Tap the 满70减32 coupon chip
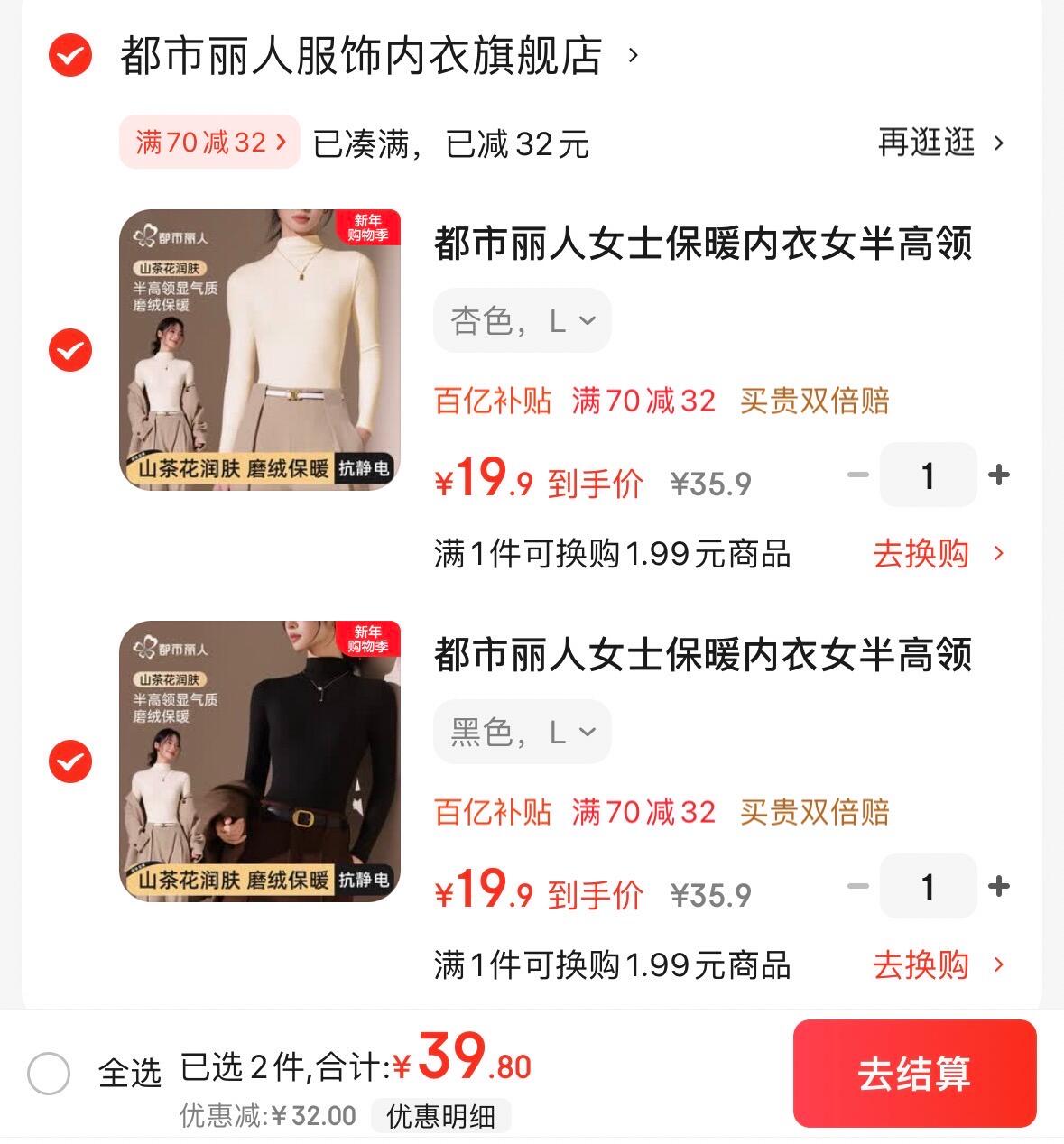This screenshot has height=1144, width=1064. tap(209, 142)
